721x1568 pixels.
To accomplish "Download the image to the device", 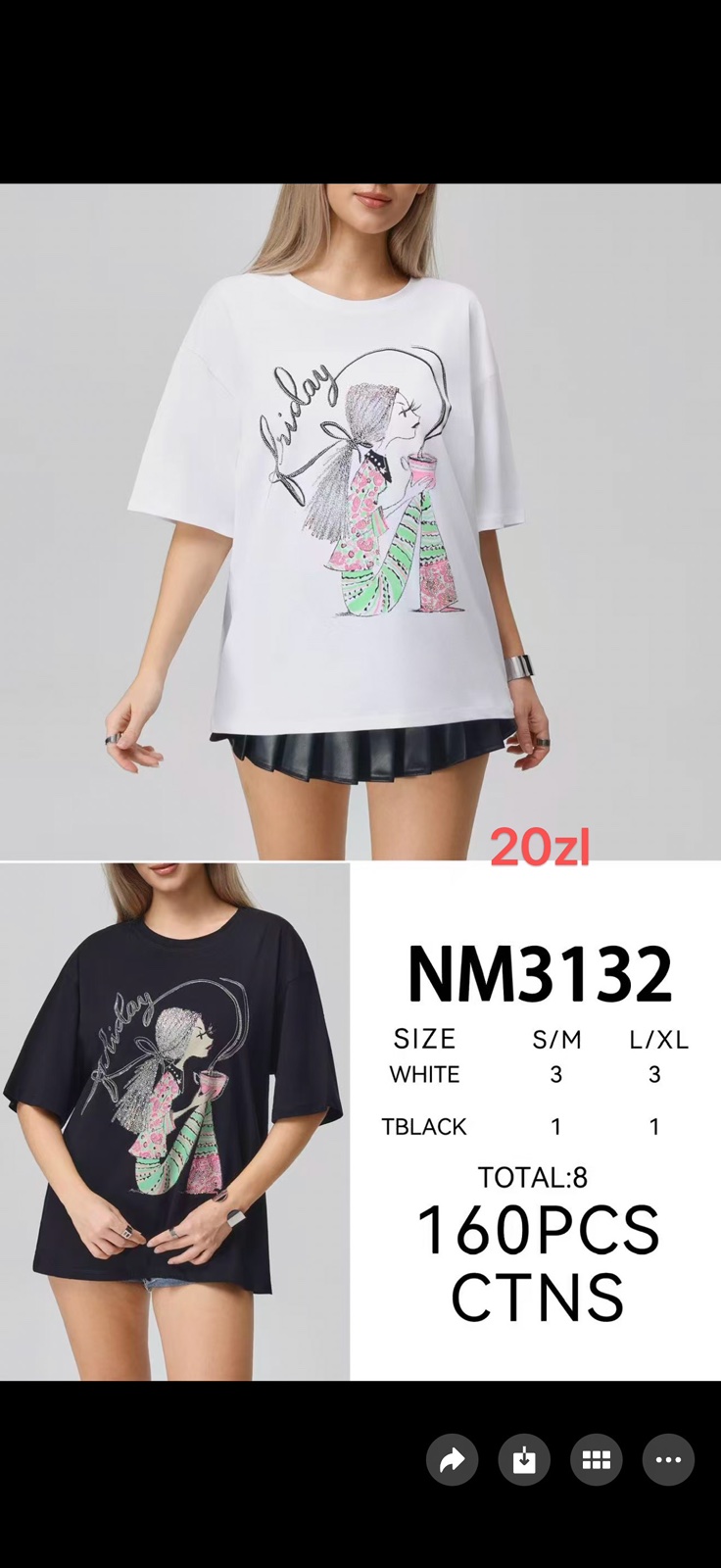I will tap(524, 1461).
